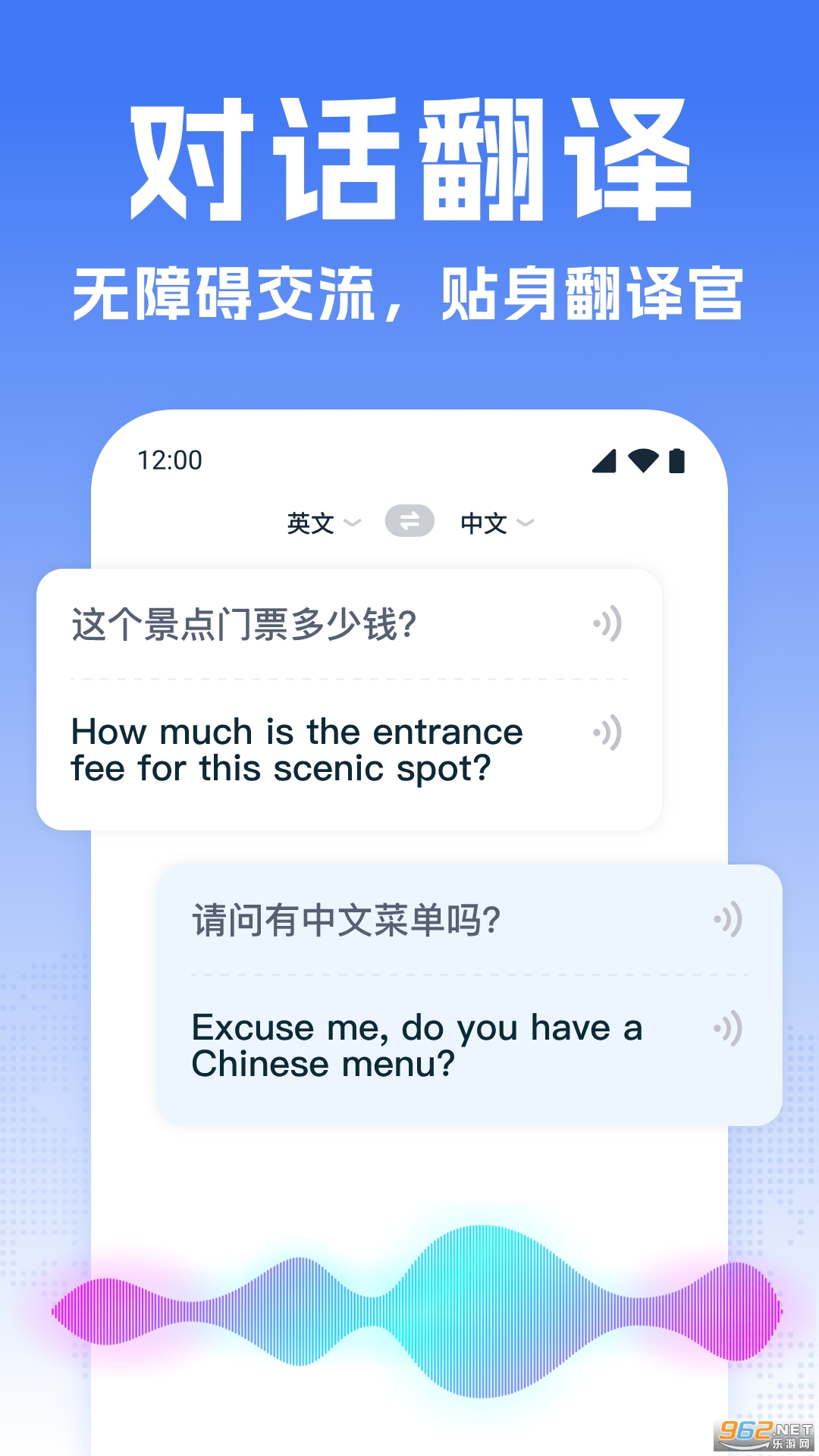
Task: Click the swap languages icon between 英文 and 中文
Action: tap(409, 521)
